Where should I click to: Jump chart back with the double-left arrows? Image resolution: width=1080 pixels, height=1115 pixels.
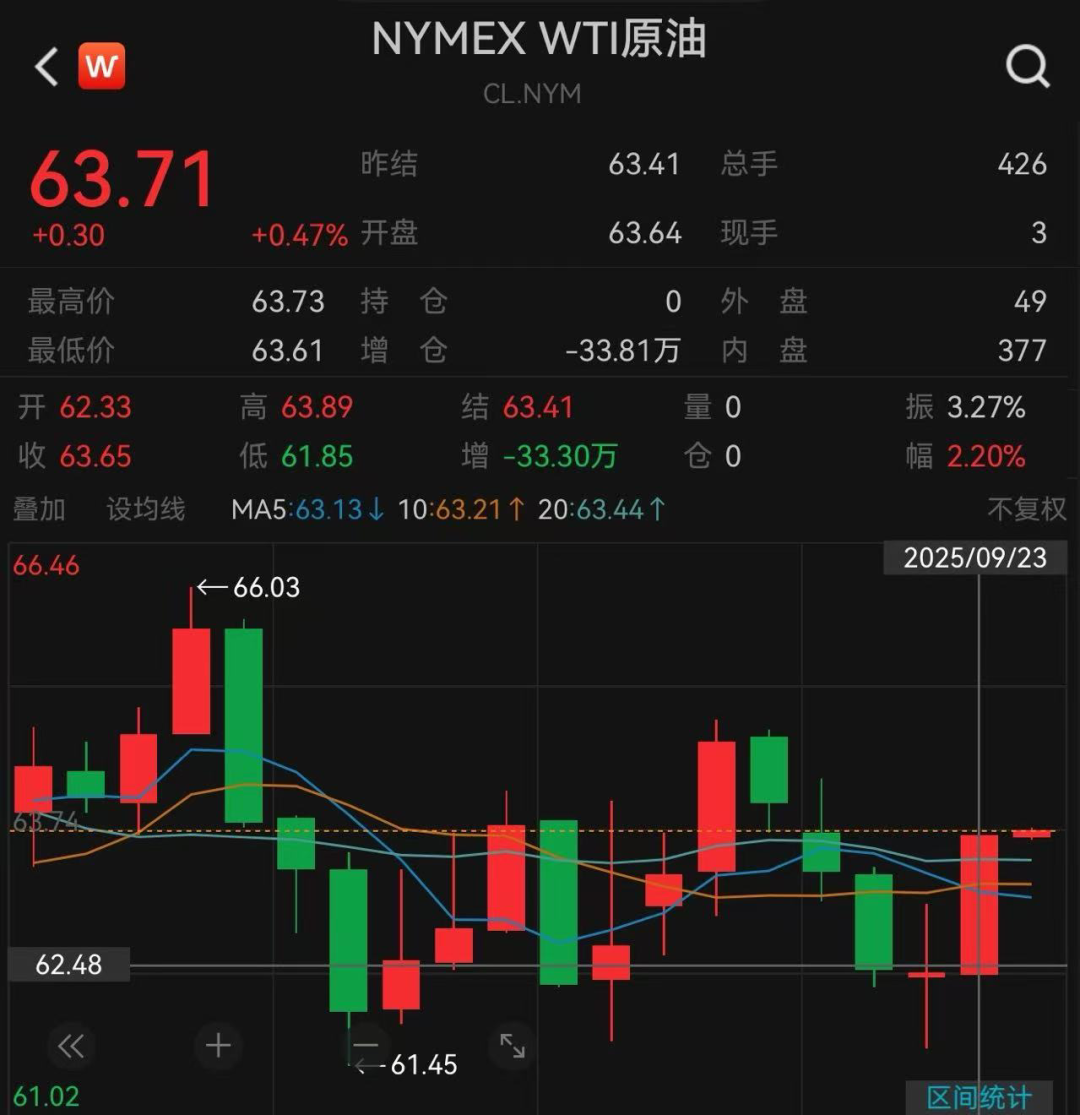[71, 1046]
